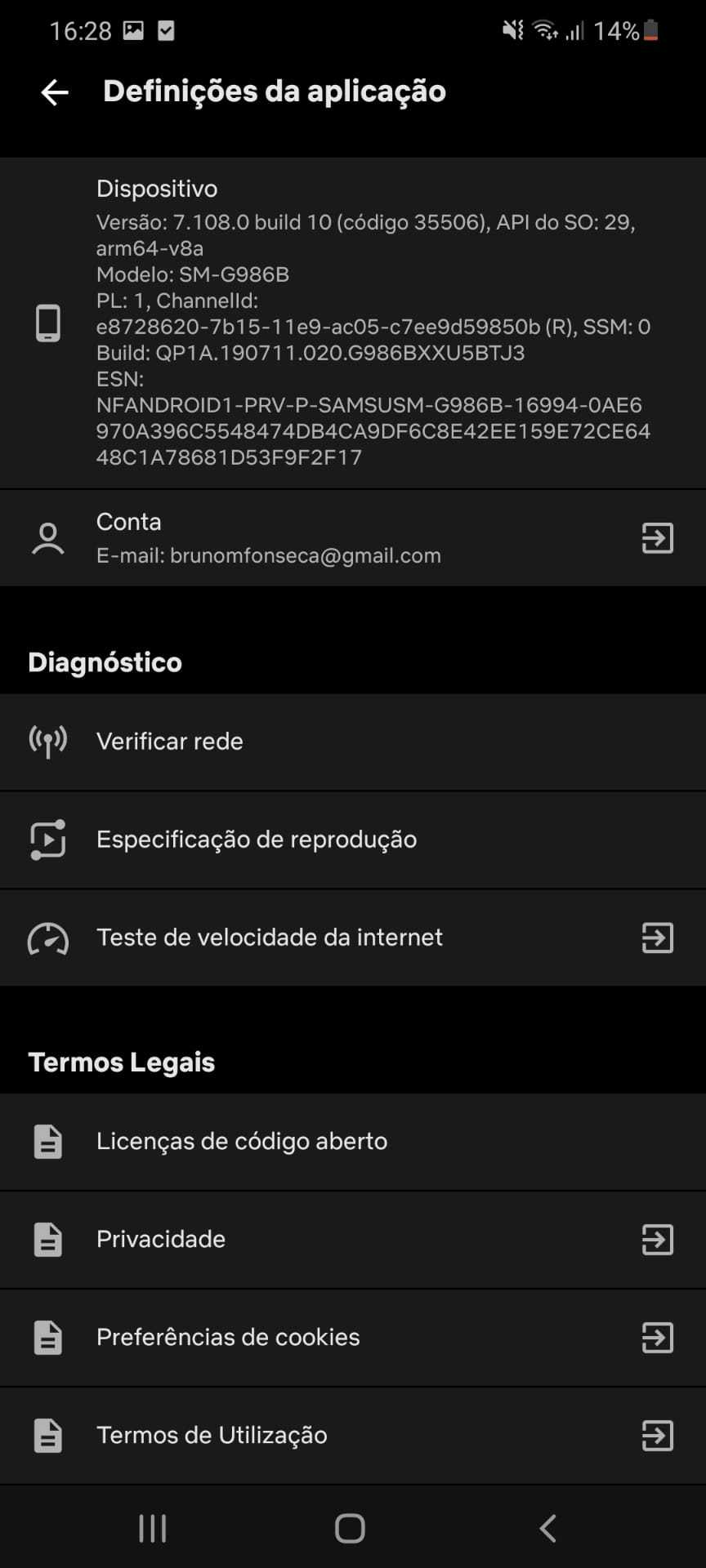Open Preferências de cookies
This screenshot has width=706, height=1568.
click(353, 1338)
